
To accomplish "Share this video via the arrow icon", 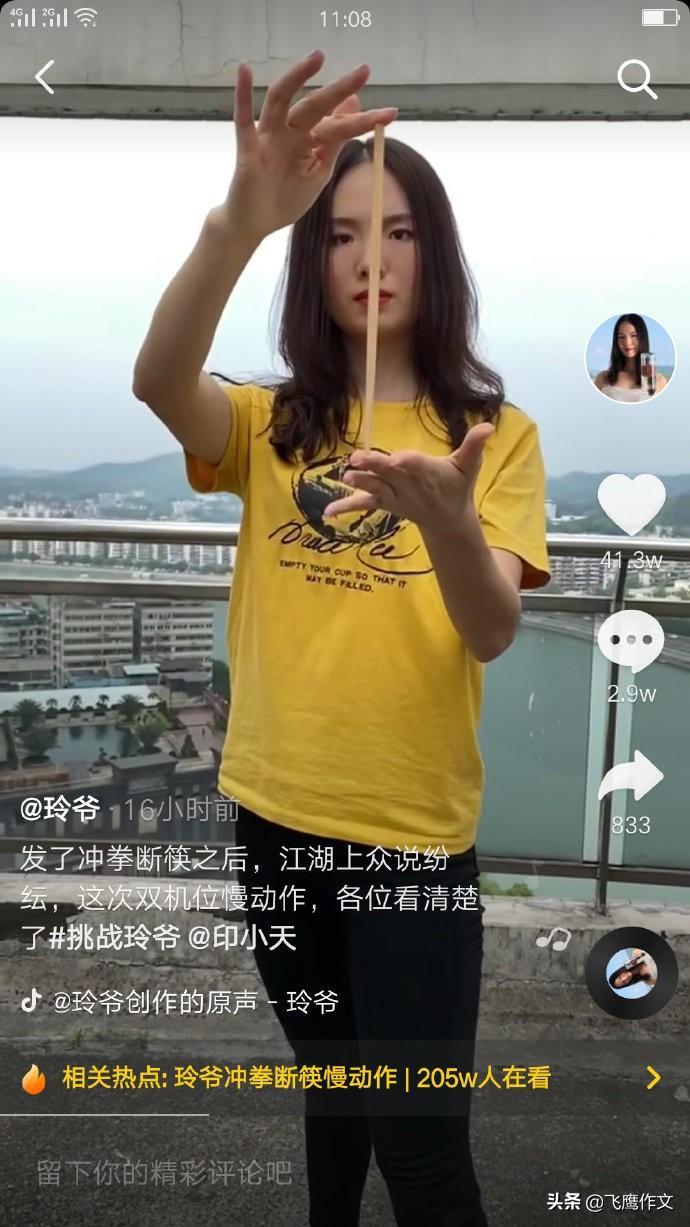I will [x=631, y=777].
